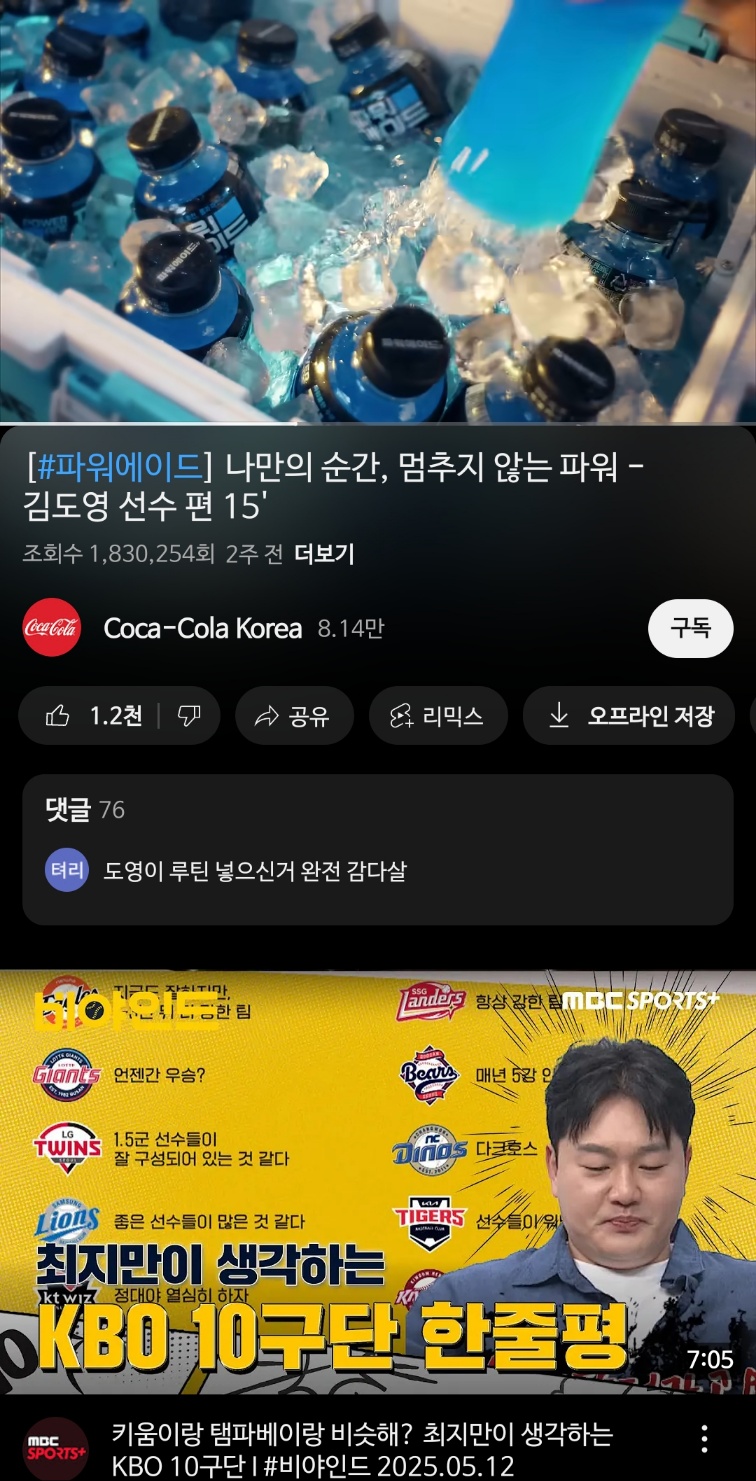
Task: Subscribe with the 구독 button
Action: [x=690, y=628]
